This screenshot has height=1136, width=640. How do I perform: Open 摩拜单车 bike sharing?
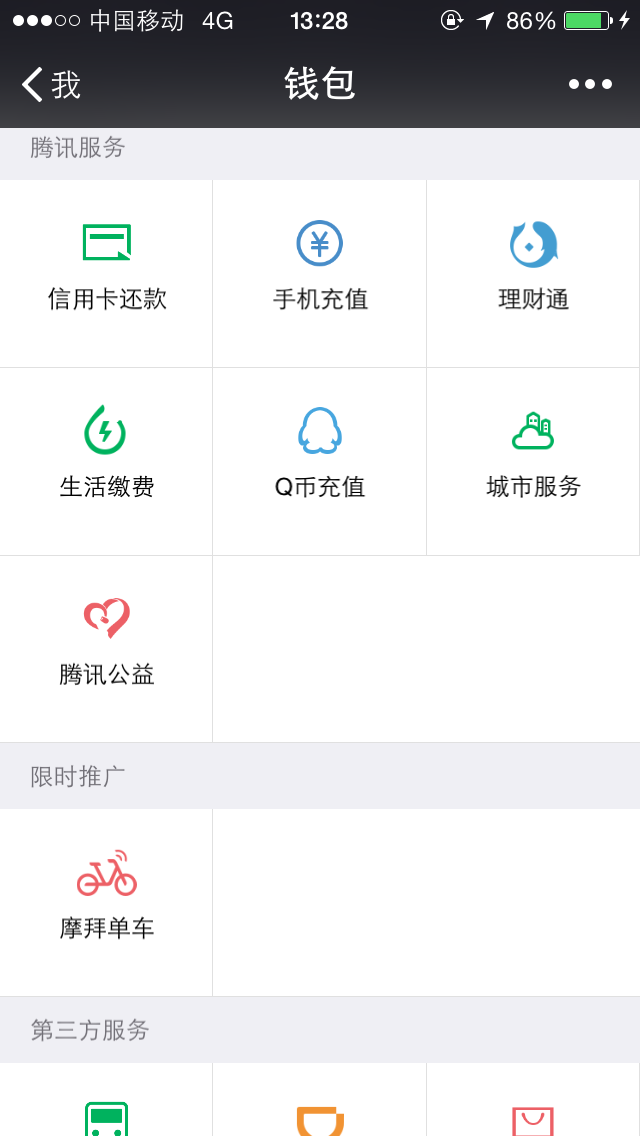(x=106, y=902)
